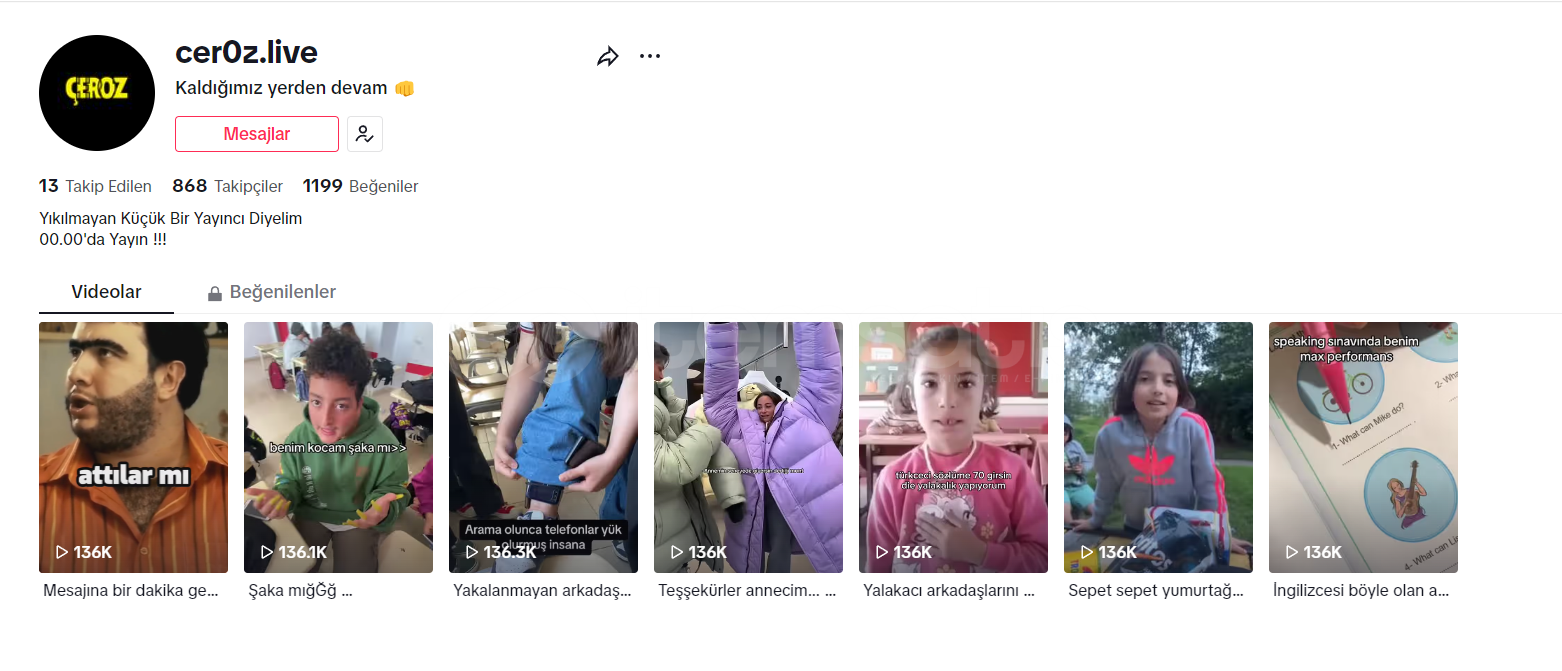Open the 'Teşşekürler annecim' video
1562x671 pixels.
pos(748,447)
